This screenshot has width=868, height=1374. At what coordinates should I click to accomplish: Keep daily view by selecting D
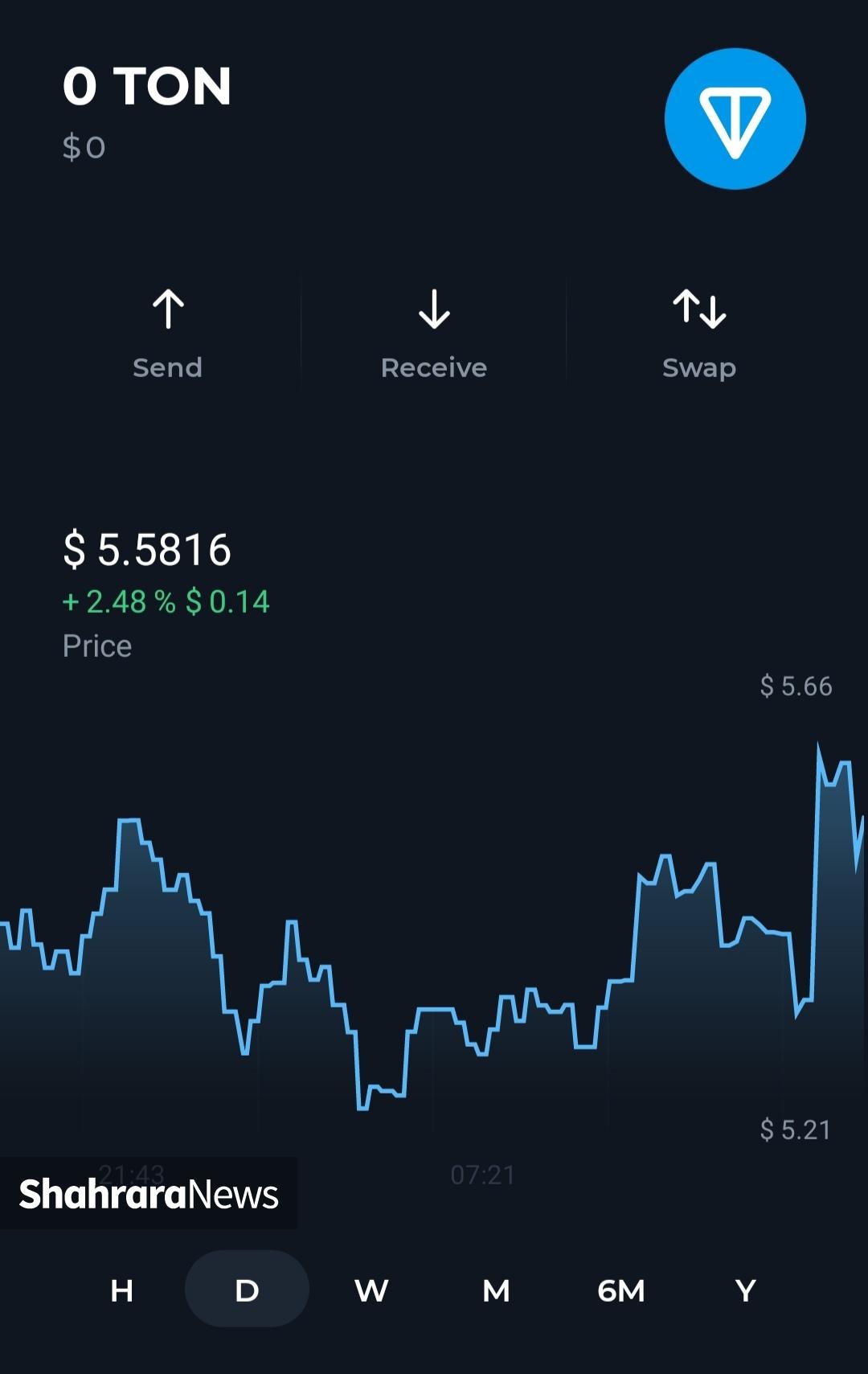click(x=246, y=1290)
